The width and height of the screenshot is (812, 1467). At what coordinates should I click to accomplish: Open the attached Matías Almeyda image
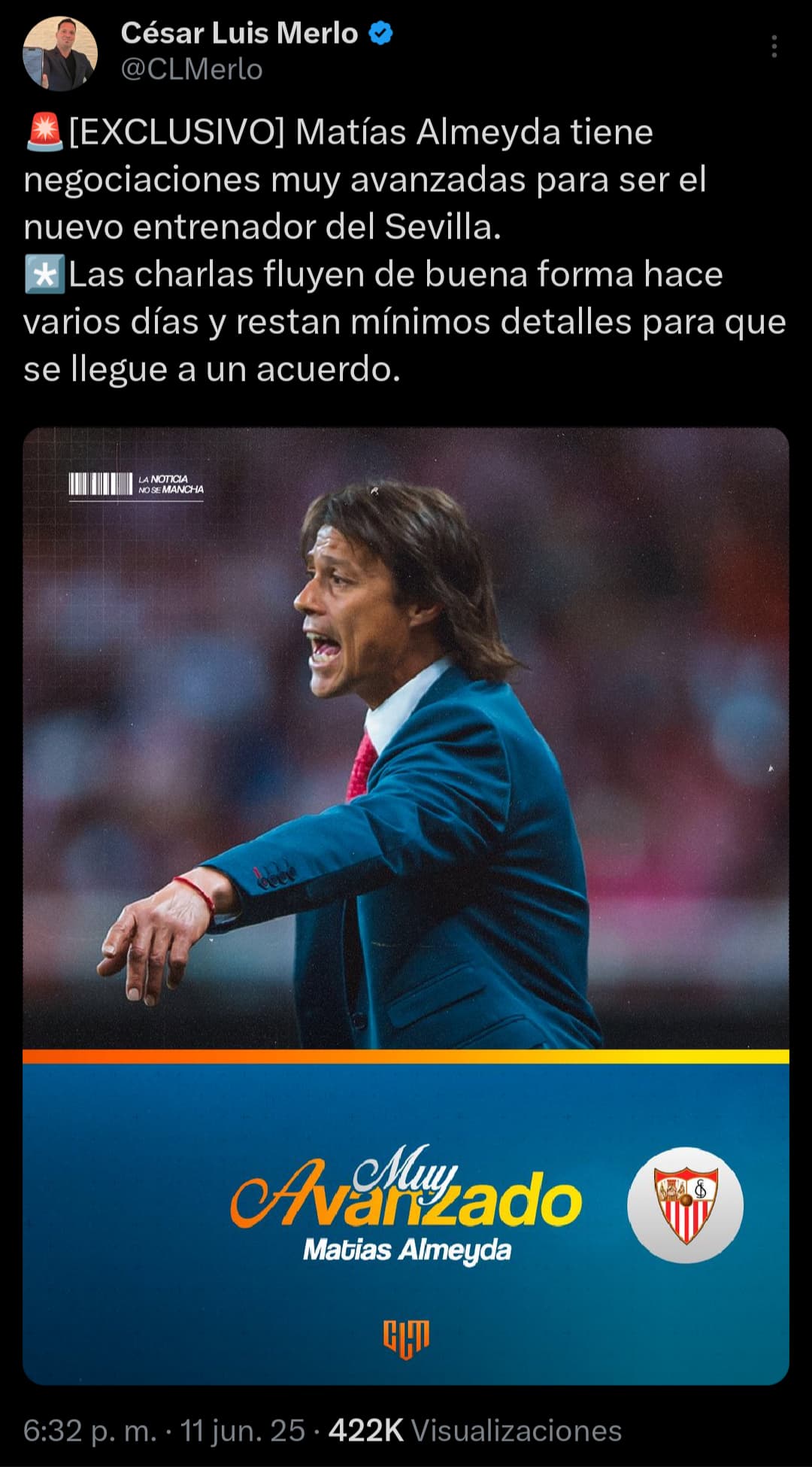tap(406, 906)
